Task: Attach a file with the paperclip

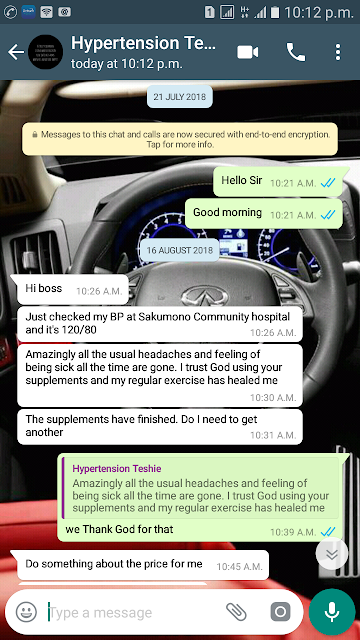Action: [236, 612]
